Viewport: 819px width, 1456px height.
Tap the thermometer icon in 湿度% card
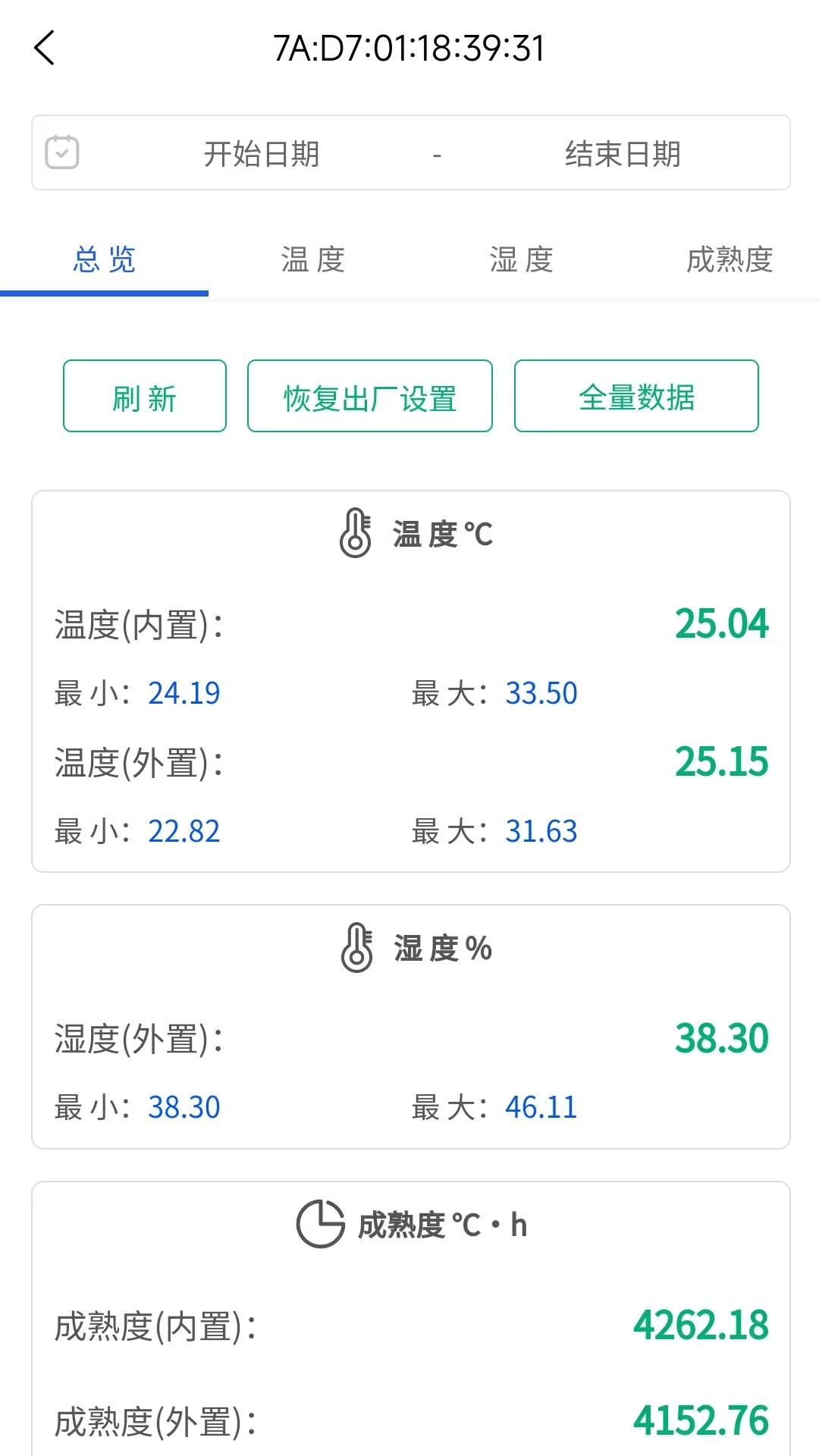[356, 946]
